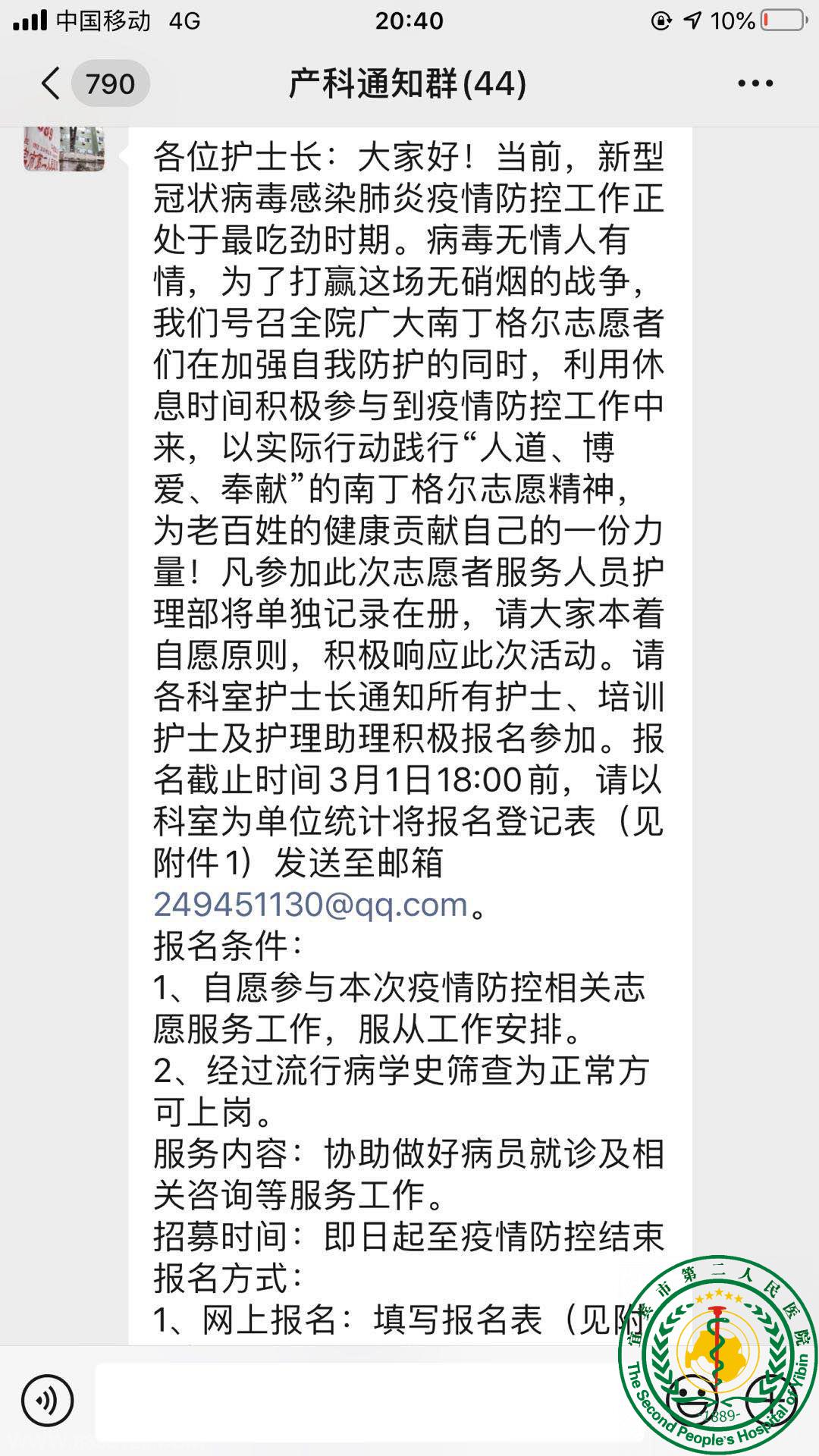Go back to the chat list
819x1456 pixels.
[x=52, y=83]
